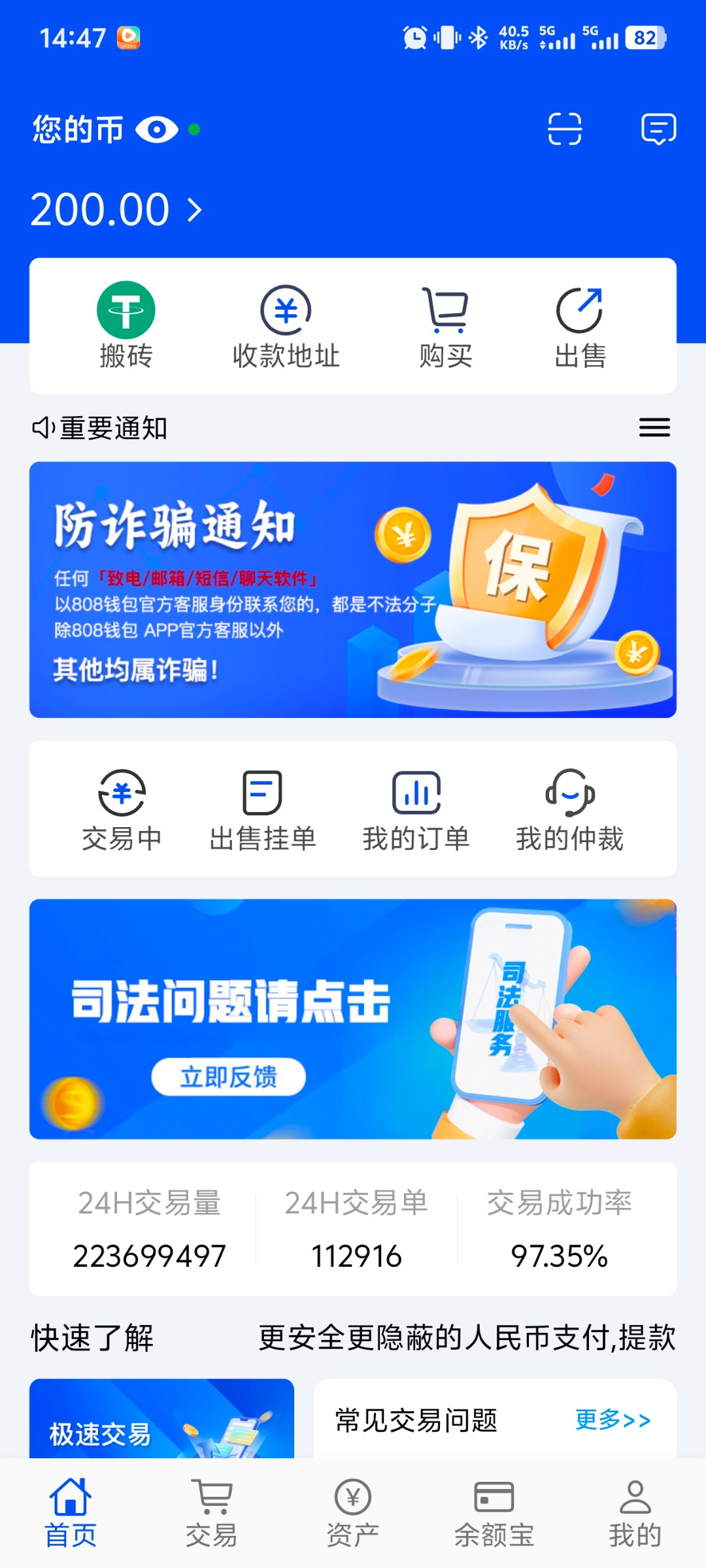Toggle balance visibility eye icon
Image resolution: width=706 pixels, height=1568 pixels.
(x=157, y=129)
